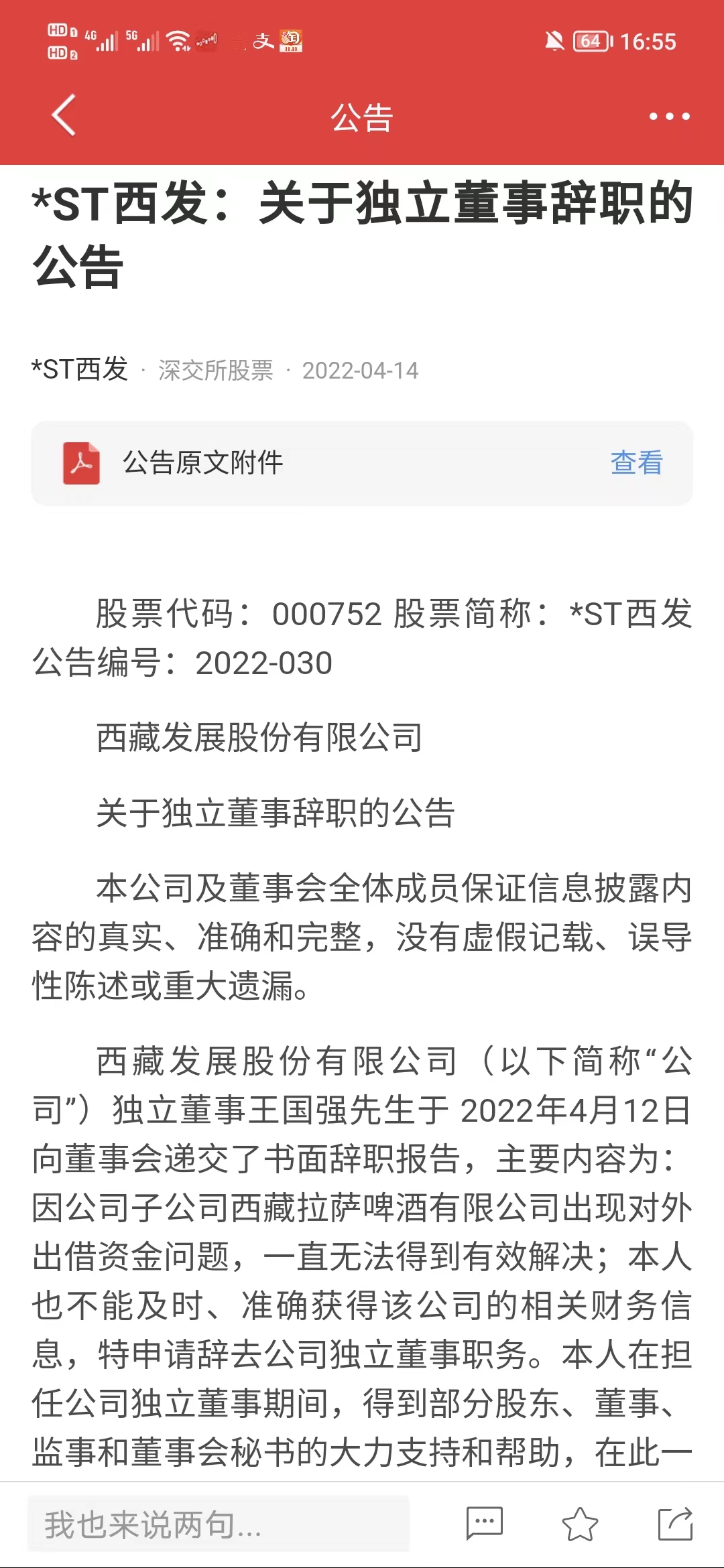
Task: Select the 公告 title tab
Action: pyautogui.click(x=361, y=119)
